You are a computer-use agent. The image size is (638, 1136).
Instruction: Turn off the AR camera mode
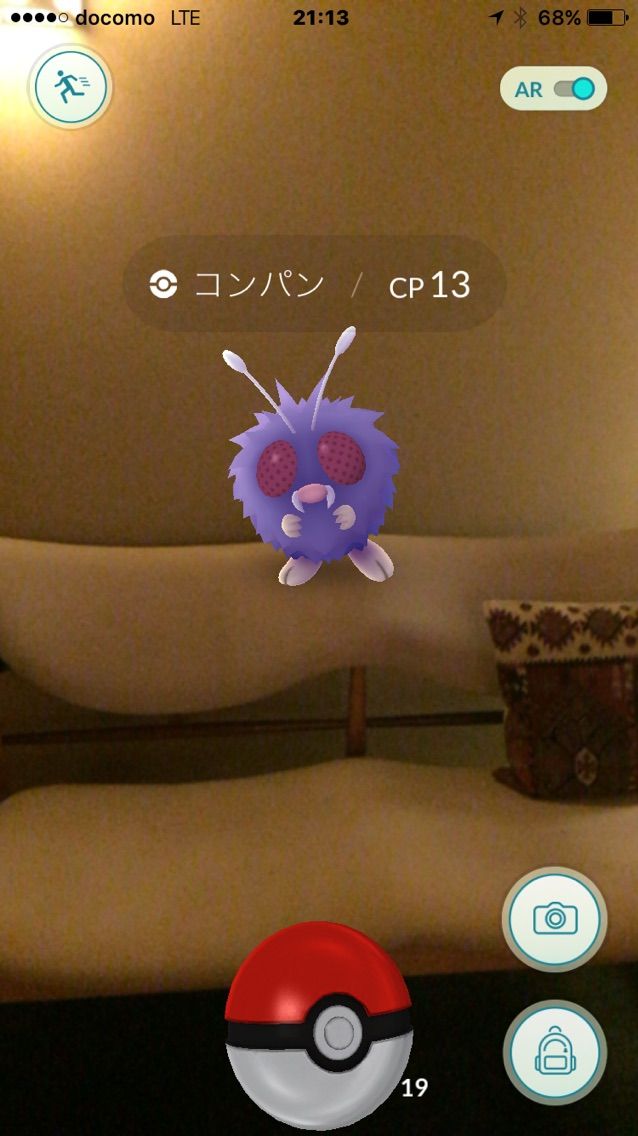(x=572, y=89)
